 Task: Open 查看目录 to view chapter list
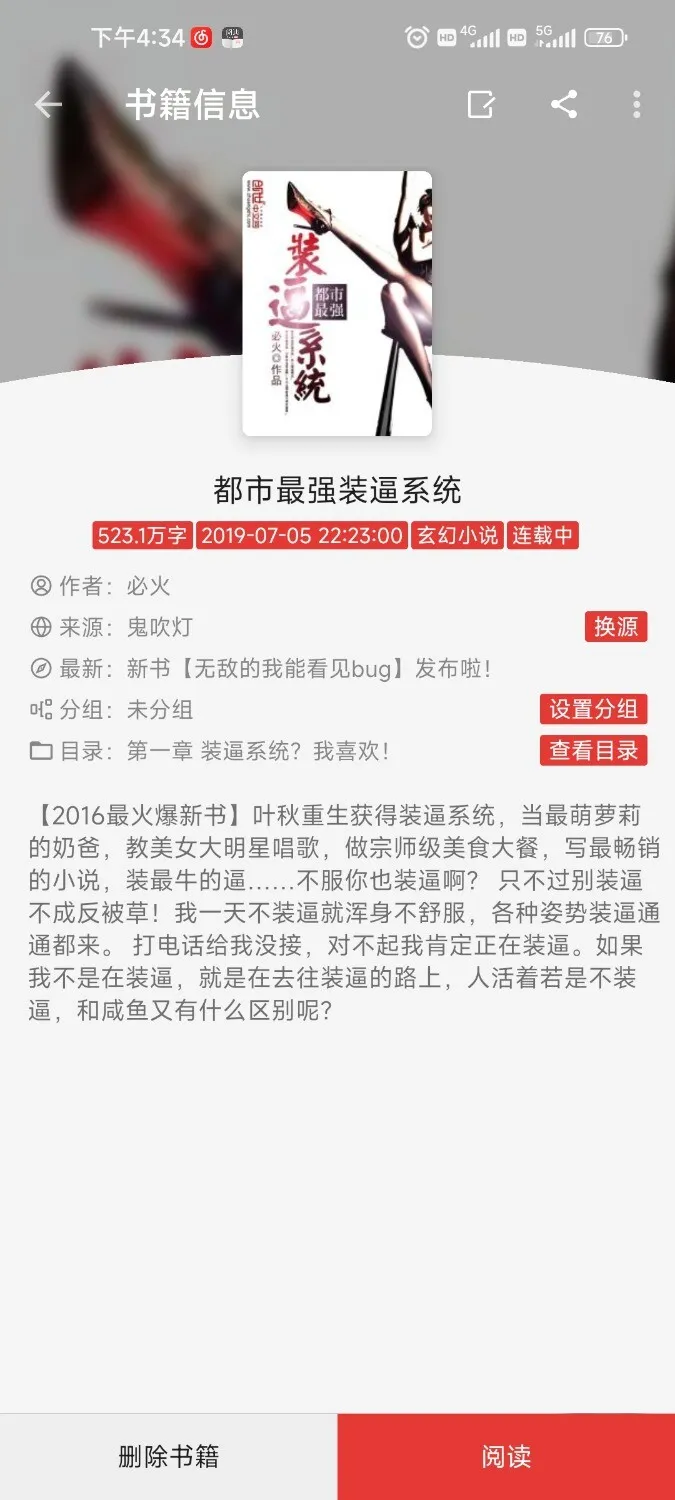click(593, 750)
